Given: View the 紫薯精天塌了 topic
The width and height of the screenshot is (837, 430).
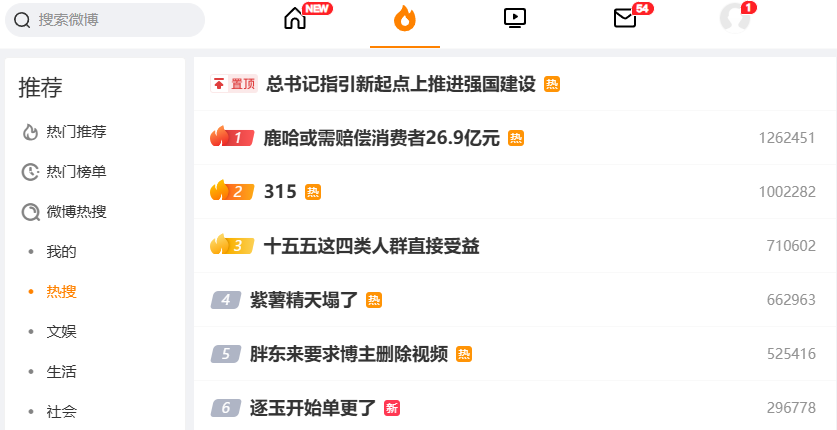Looking at the screenshot, I should pos(304,300).
